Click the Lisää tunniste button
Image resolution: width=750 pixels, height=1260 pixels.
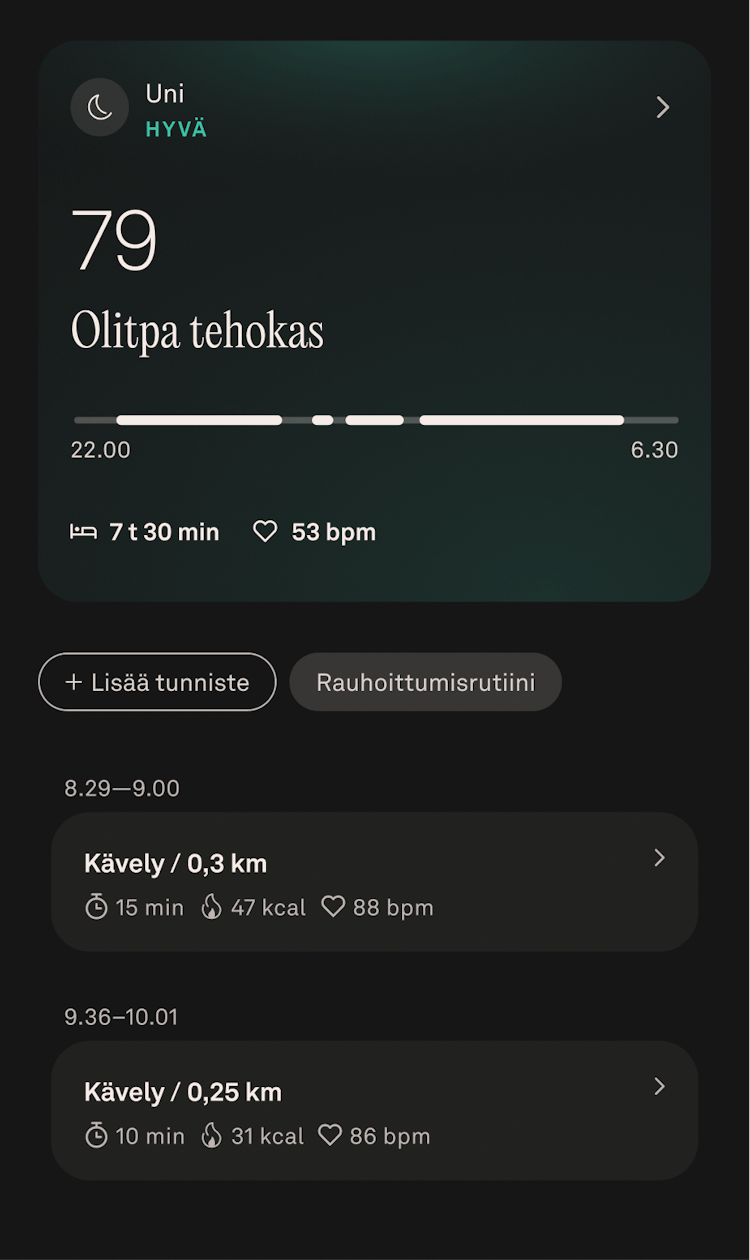click(x=157, y=682)
